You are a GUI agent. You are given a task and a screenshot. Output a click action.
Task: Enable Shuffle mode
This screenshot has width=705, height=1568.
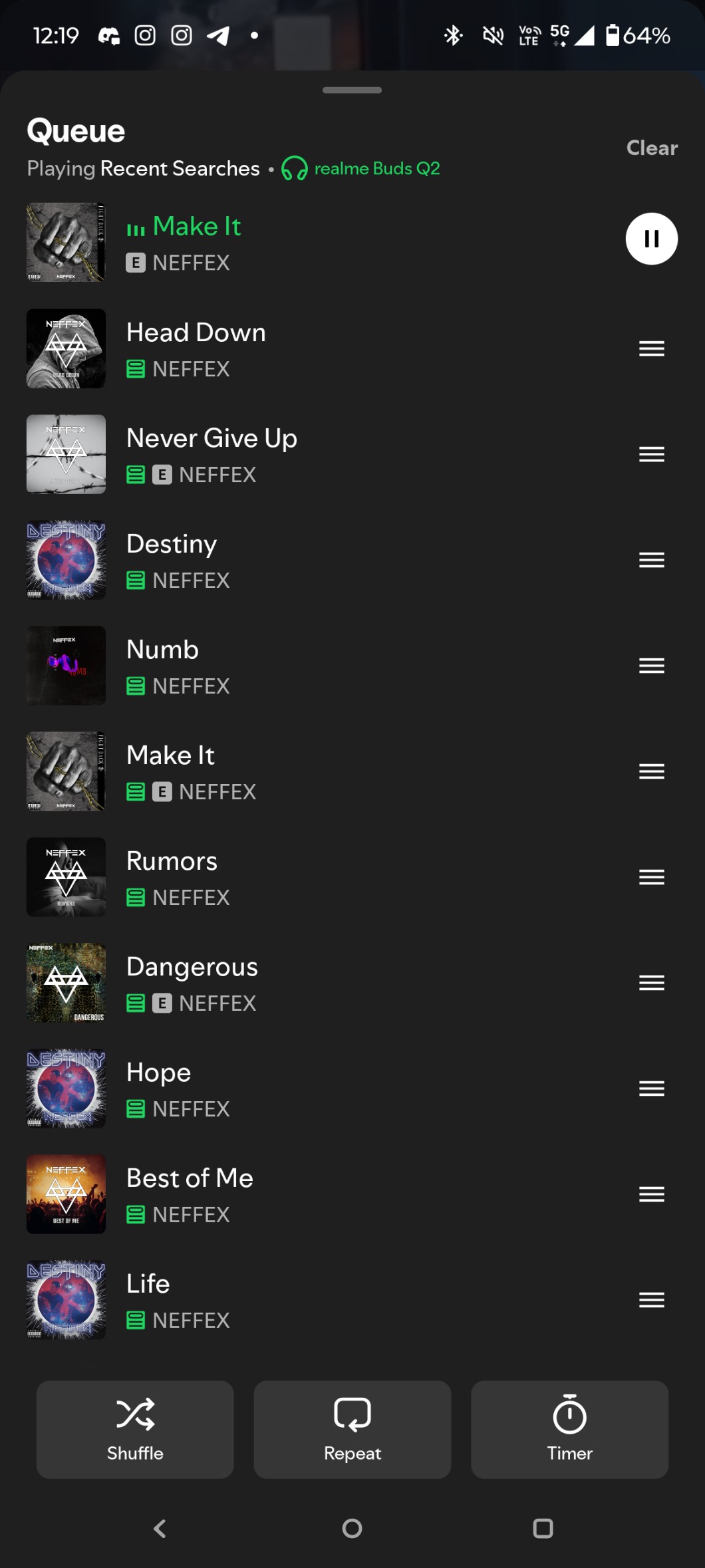pyautogui.click(x=135, y=1429)
